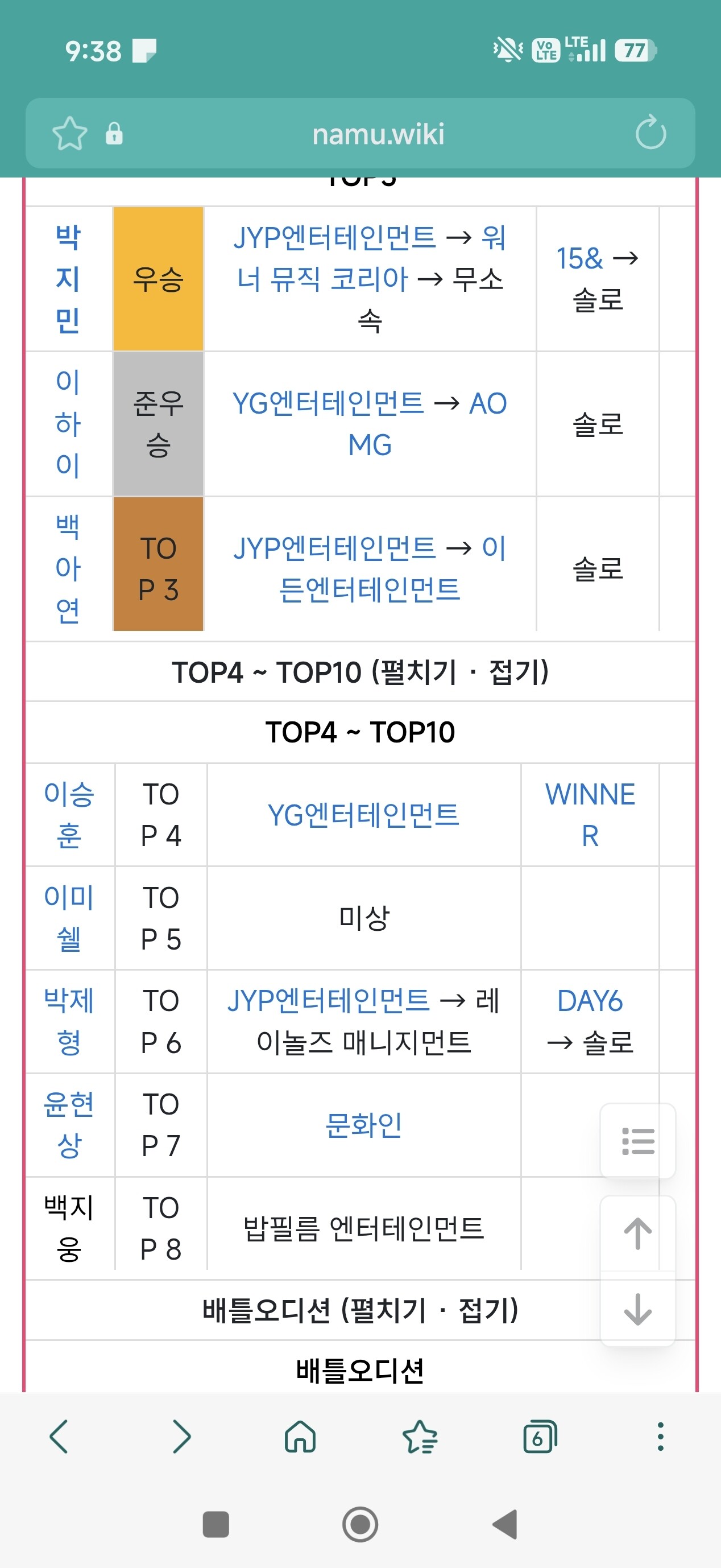Open the DAY6 link
This screenshot has height=1568, width=721.
tap(590, 1001)
